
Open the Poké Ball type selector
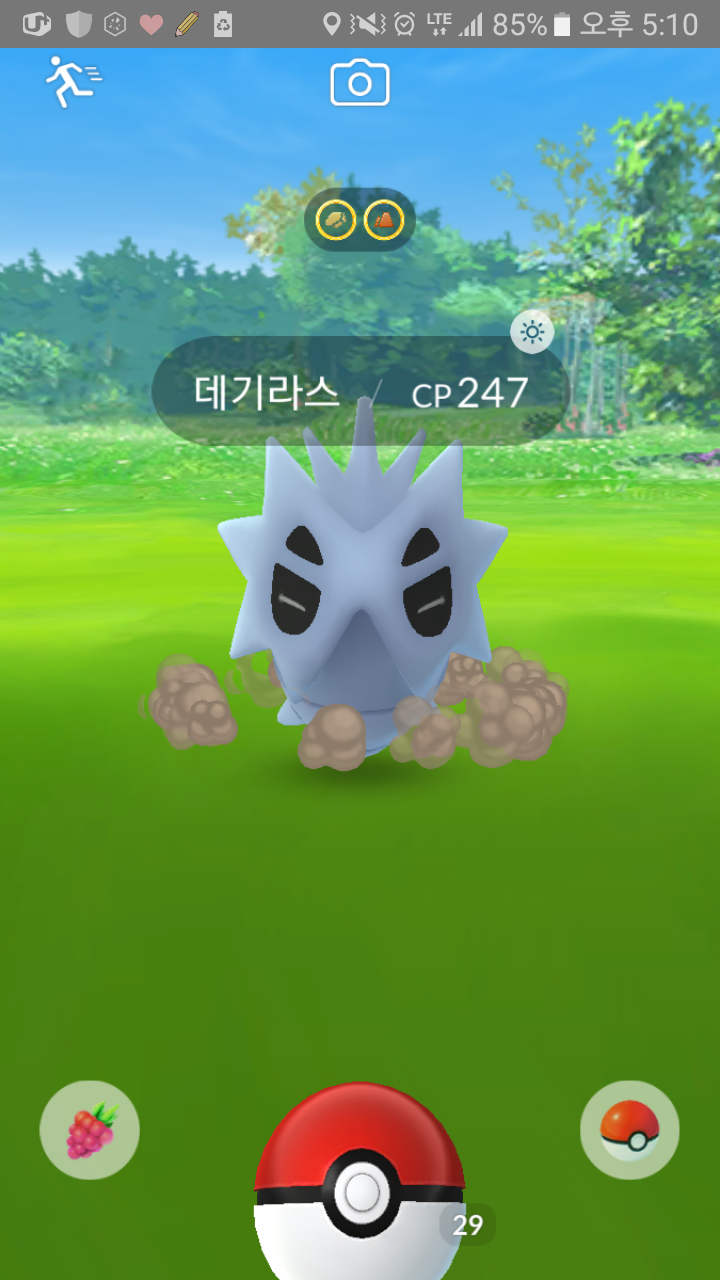[x=630, y=1130]
